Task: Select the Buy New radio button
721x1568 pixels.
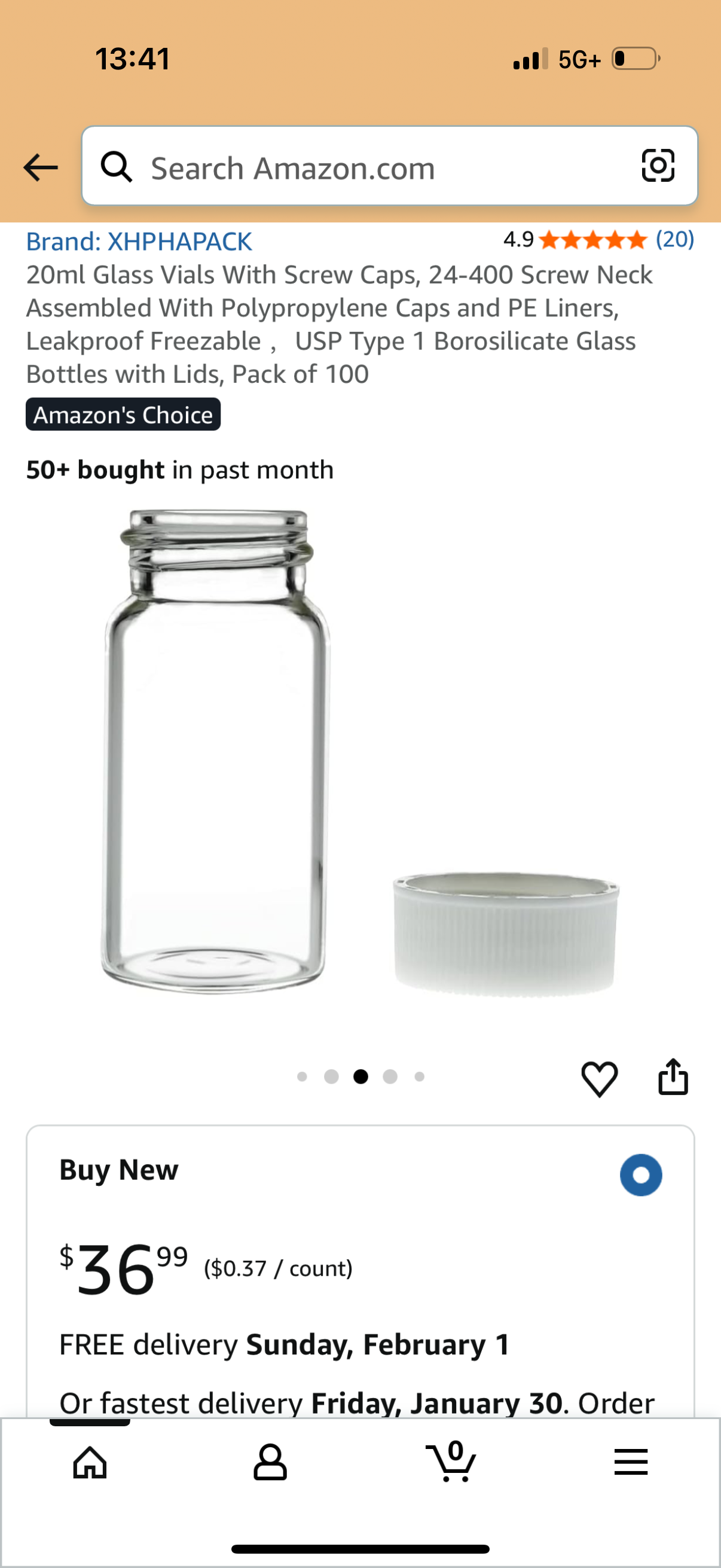Action: click(x=640, y=1175)
